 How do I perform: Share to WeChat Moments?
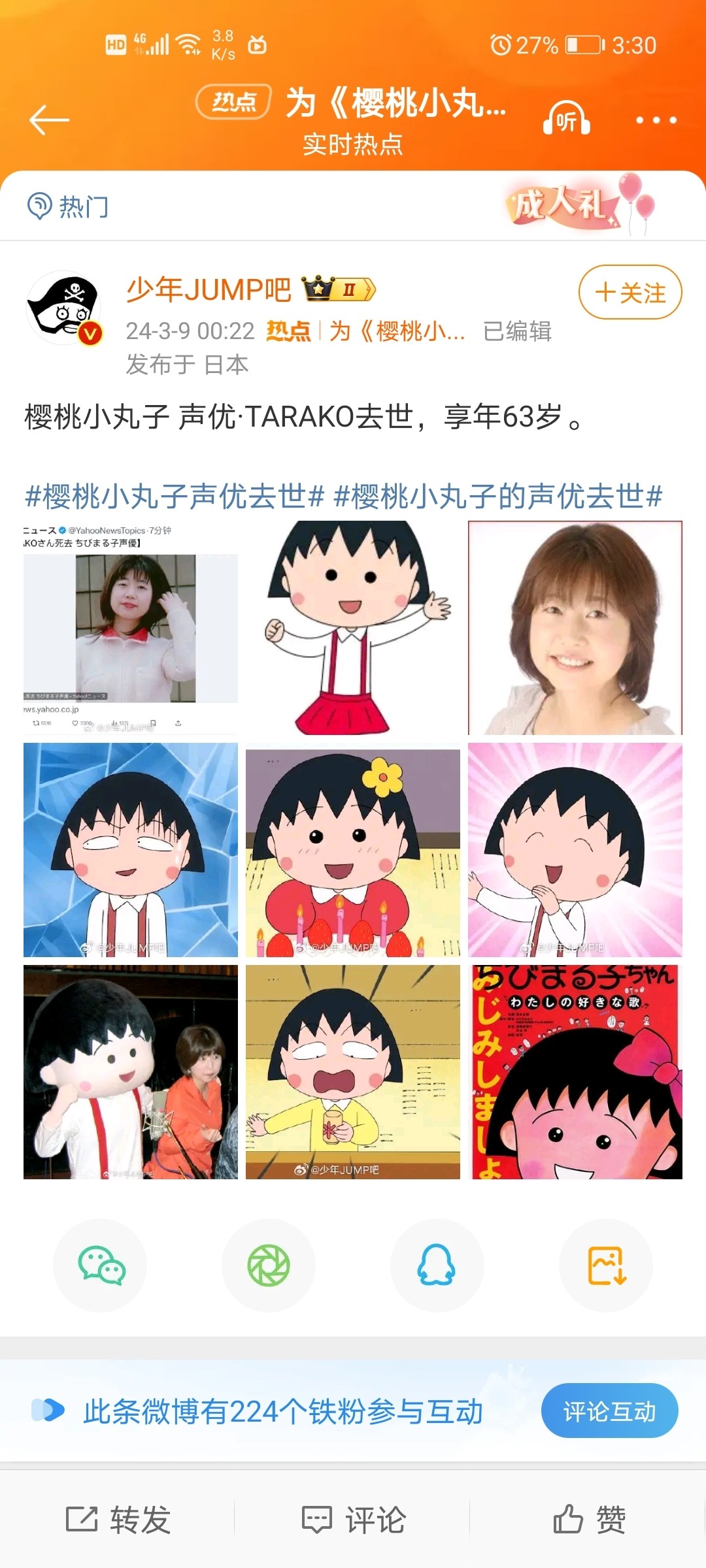pyautogui.click(x=269, y=1266)
